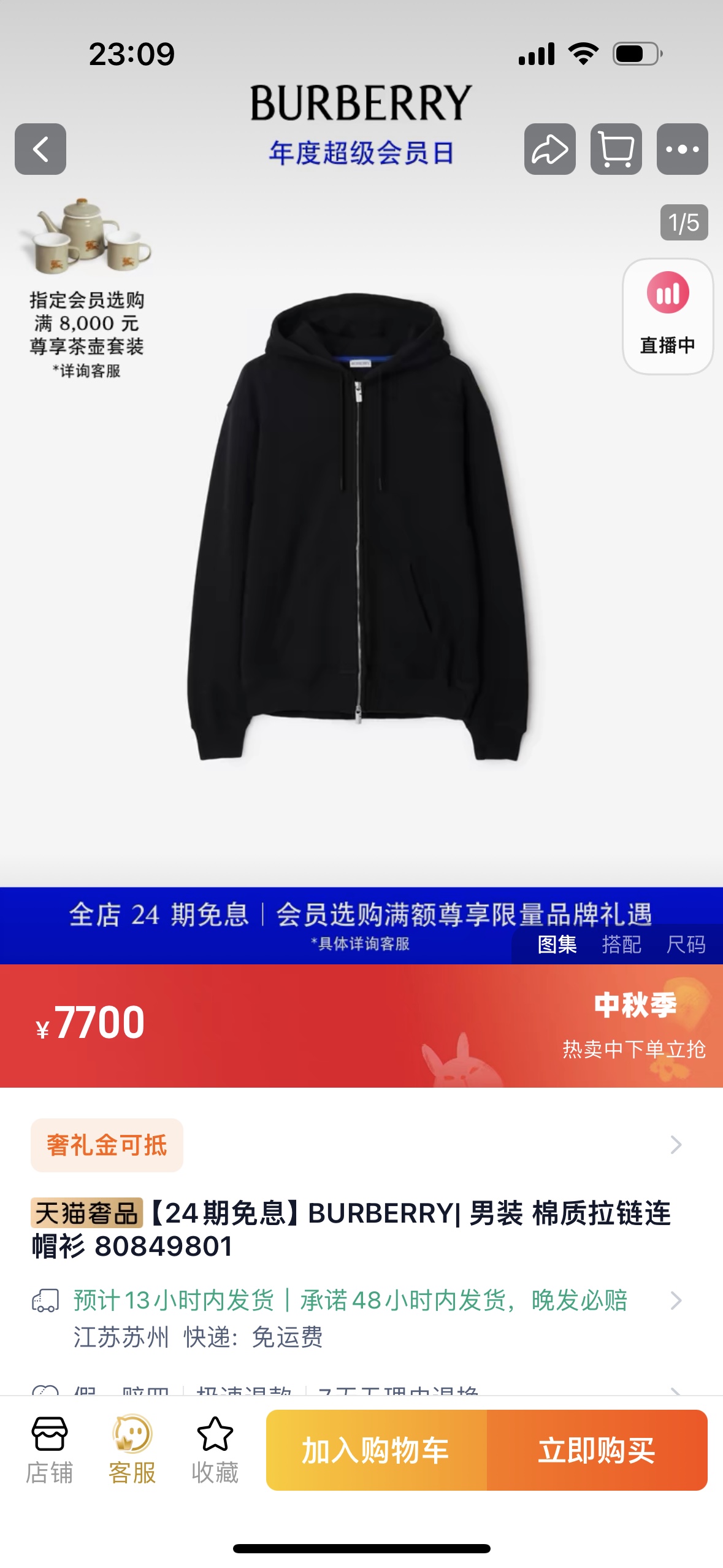This screenshot has height=1568, width=723.
Task: Visit the 店铺 store page
Action: (x=49, y=1450)
